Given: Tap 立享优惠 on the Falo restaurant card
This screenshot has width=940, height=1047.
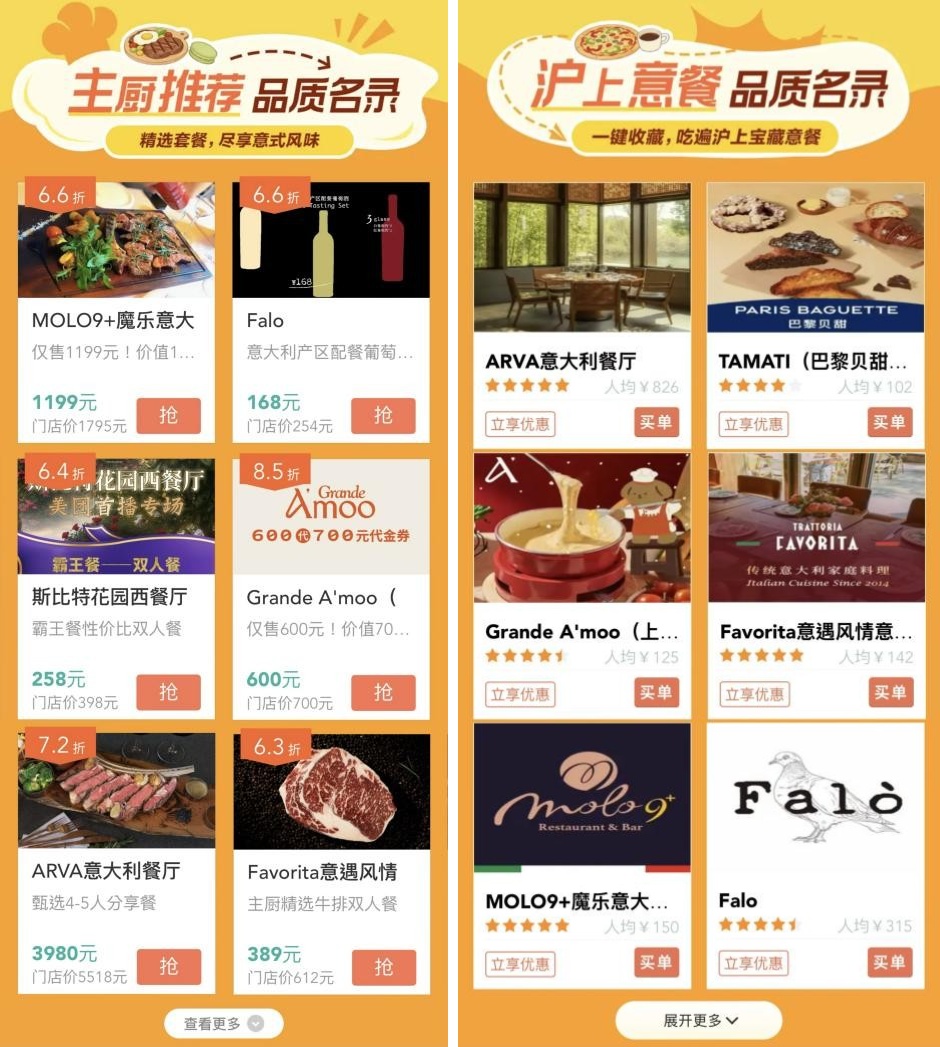Looking at the screenshot, I should pos(753,964).
